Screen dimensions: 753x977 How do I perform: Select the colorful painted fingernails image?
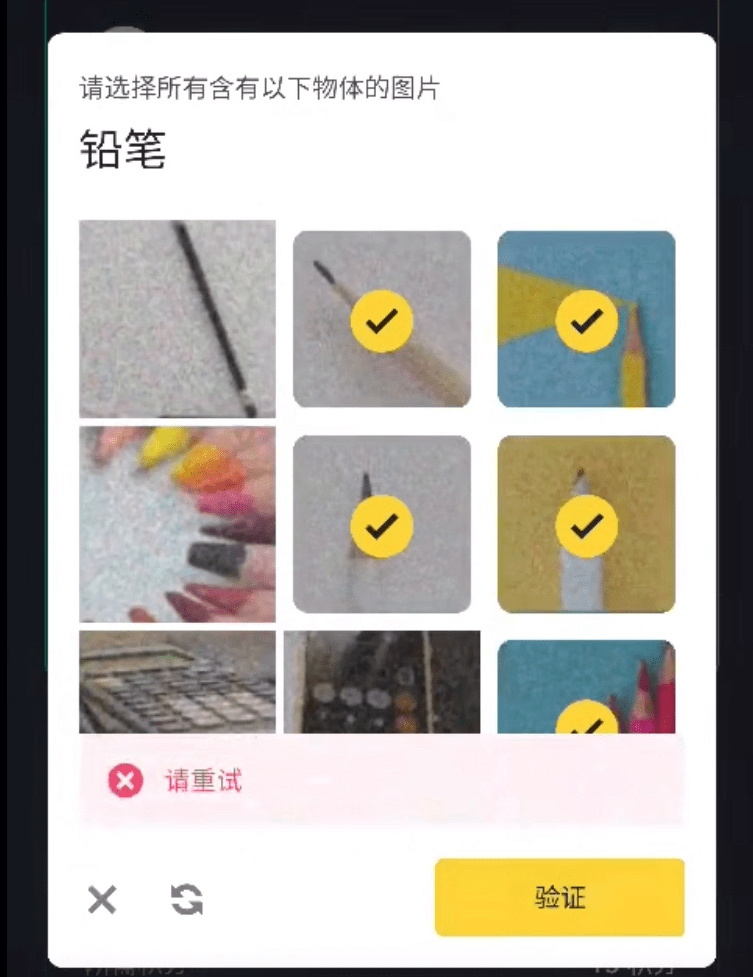coord(177,524)
